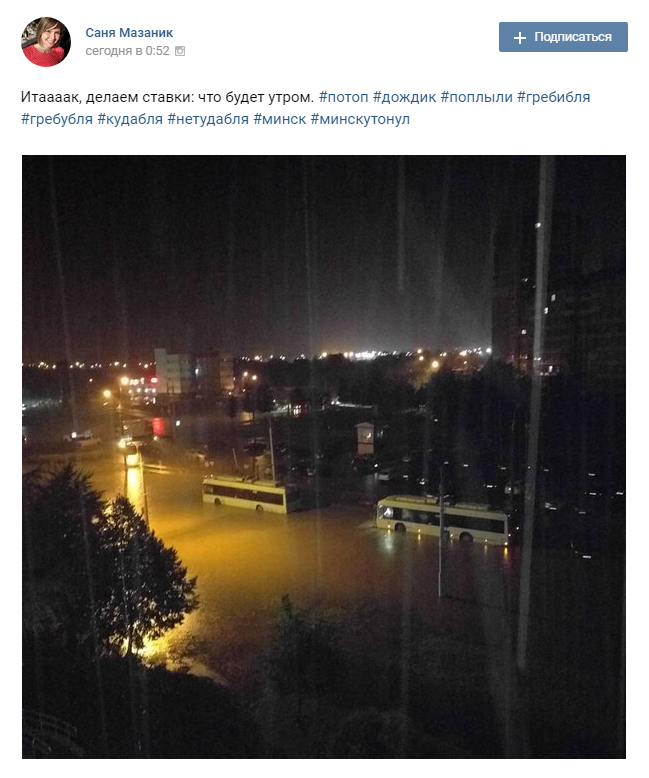Open hashtag #потоп
The height and width of the screenshot is (778, 649).
point(343,97)
